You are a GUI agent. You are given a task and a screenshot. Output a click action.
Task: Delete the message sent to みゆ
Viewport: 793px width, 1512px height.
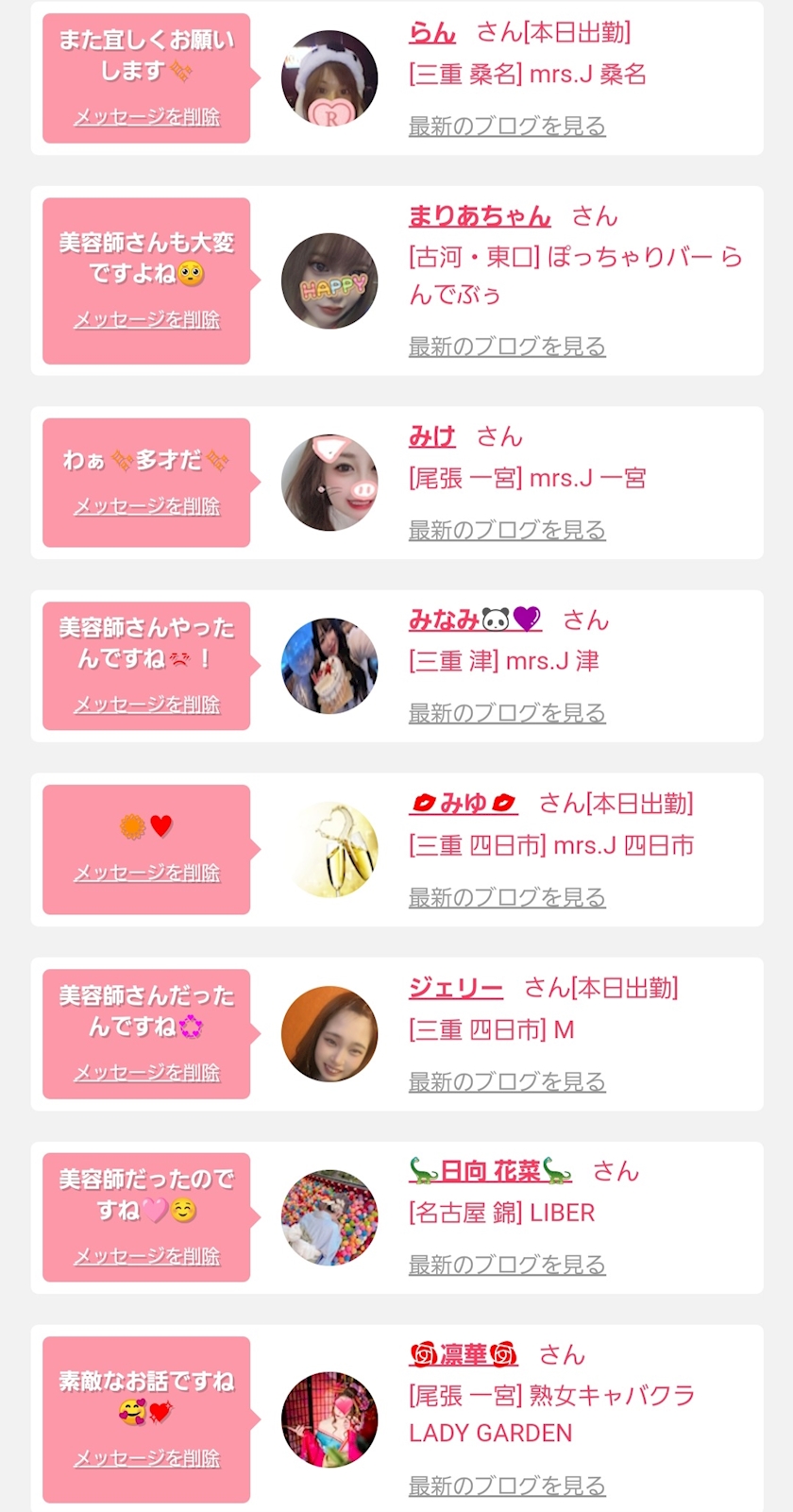(147, 873)
